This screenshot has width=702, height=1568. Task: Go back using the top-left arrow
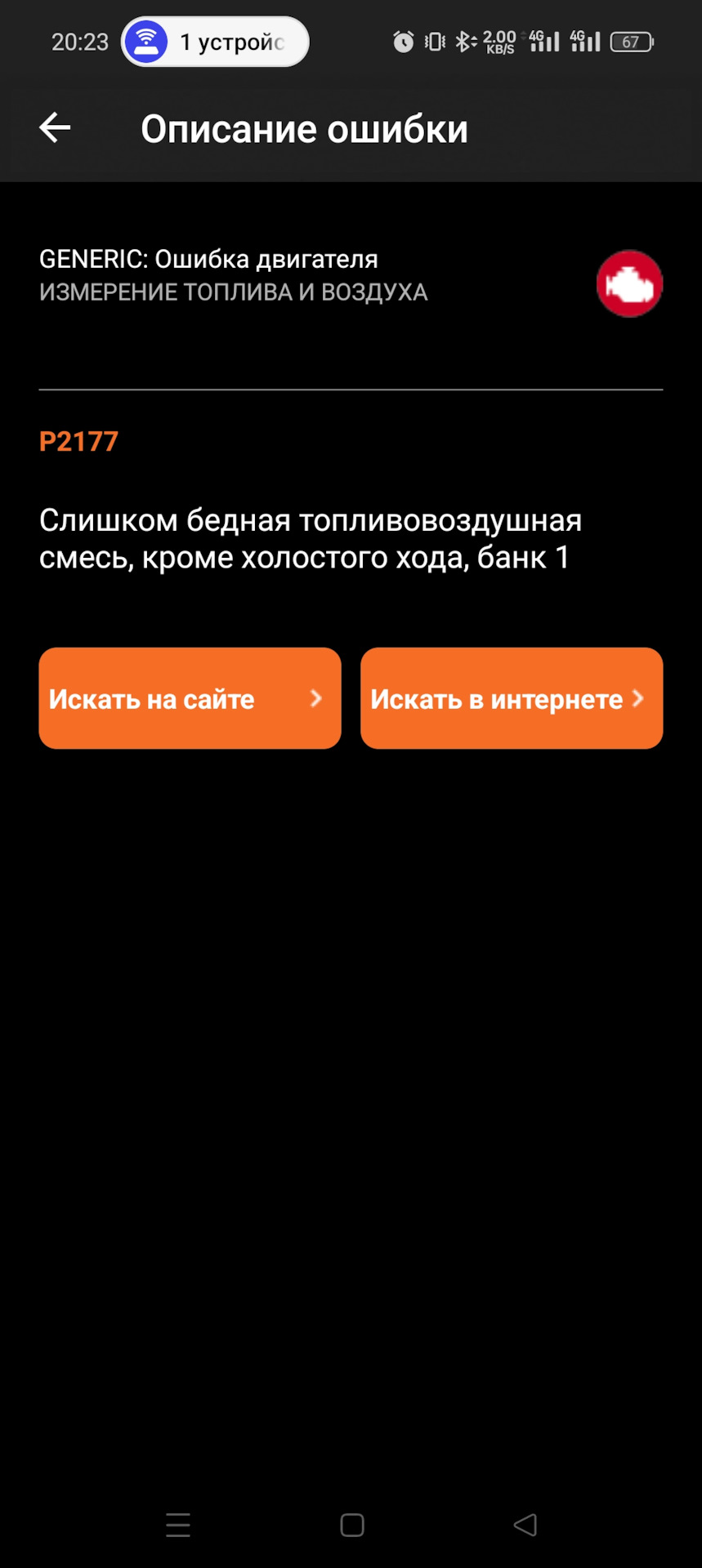point(55,128)
